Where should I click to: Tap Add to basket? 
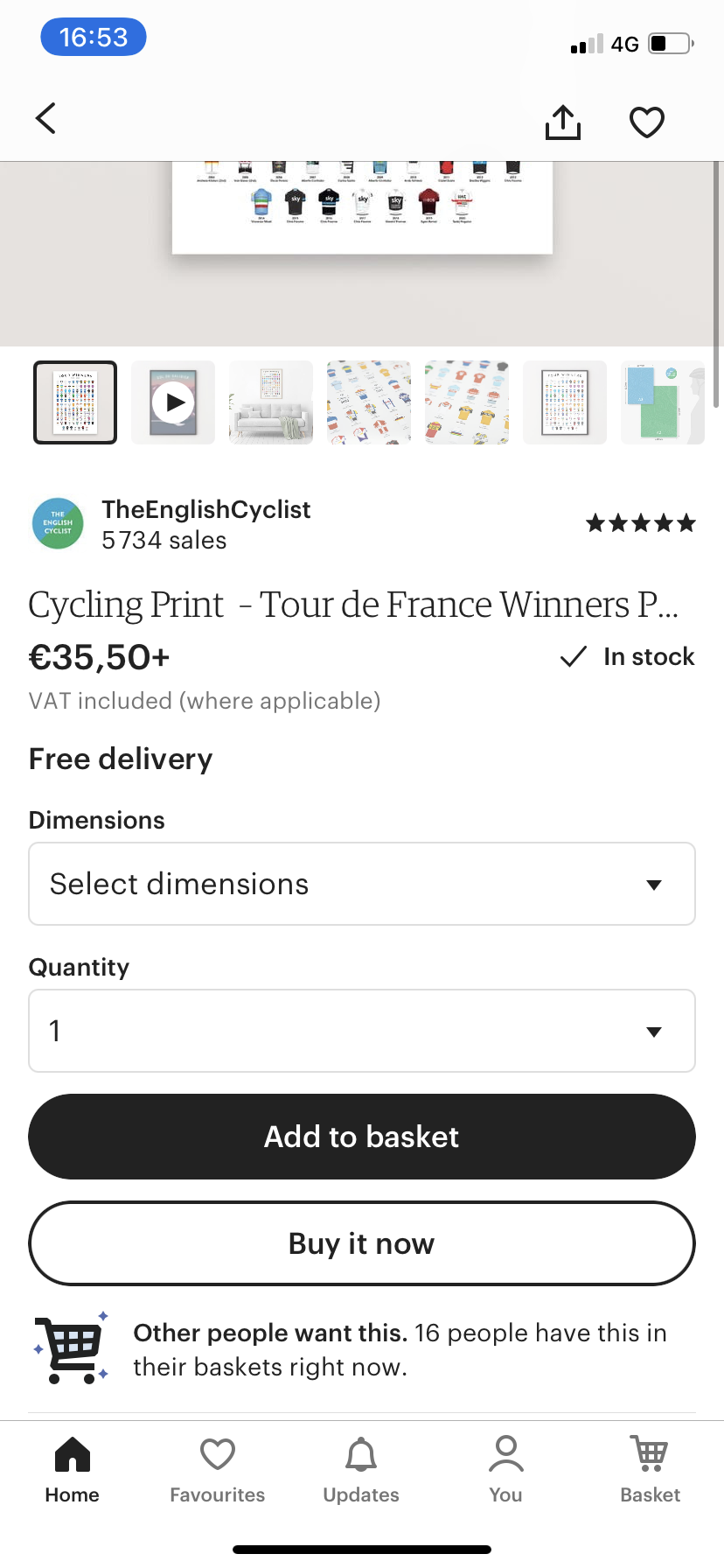[361, 1136]
